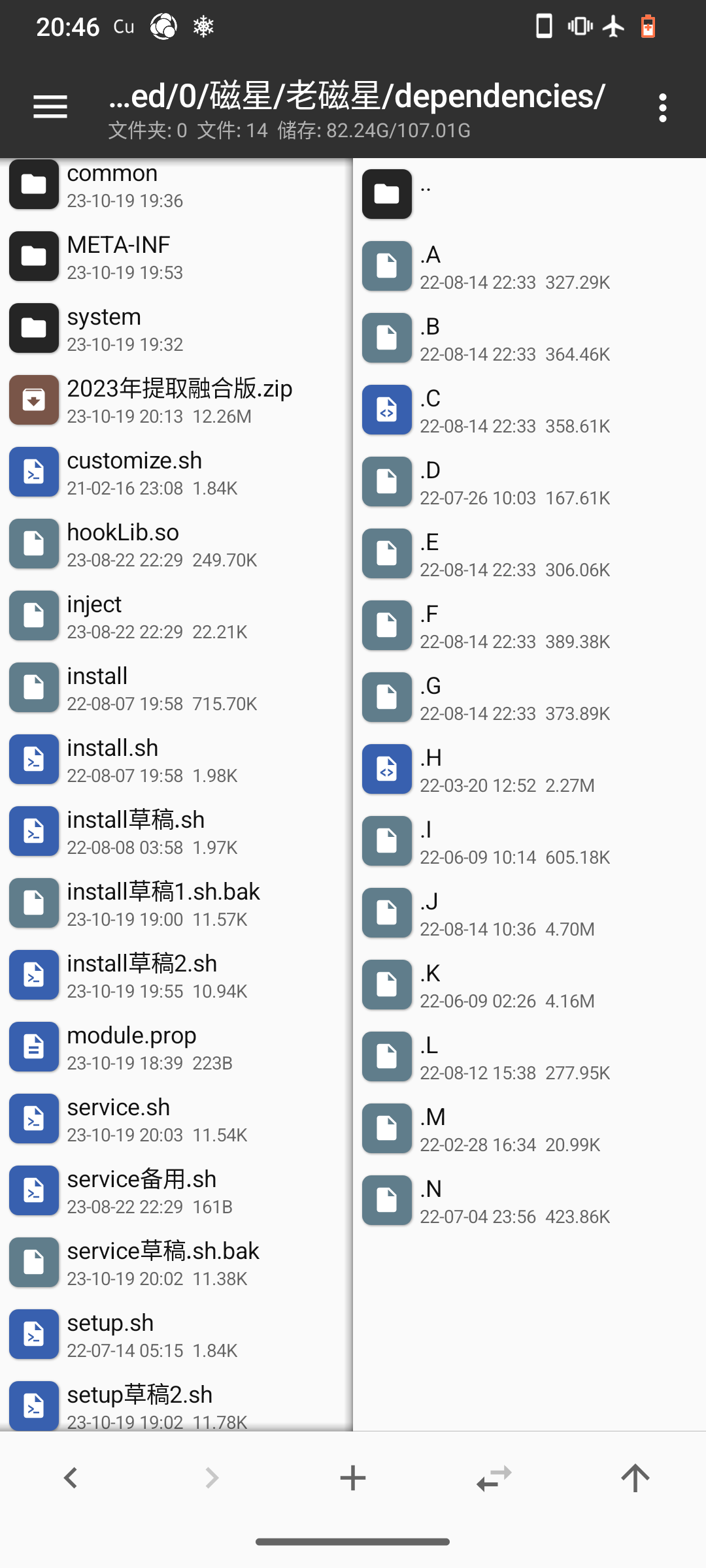
Task: Go back with the left arrow
Action: (x=71, y=1478)
